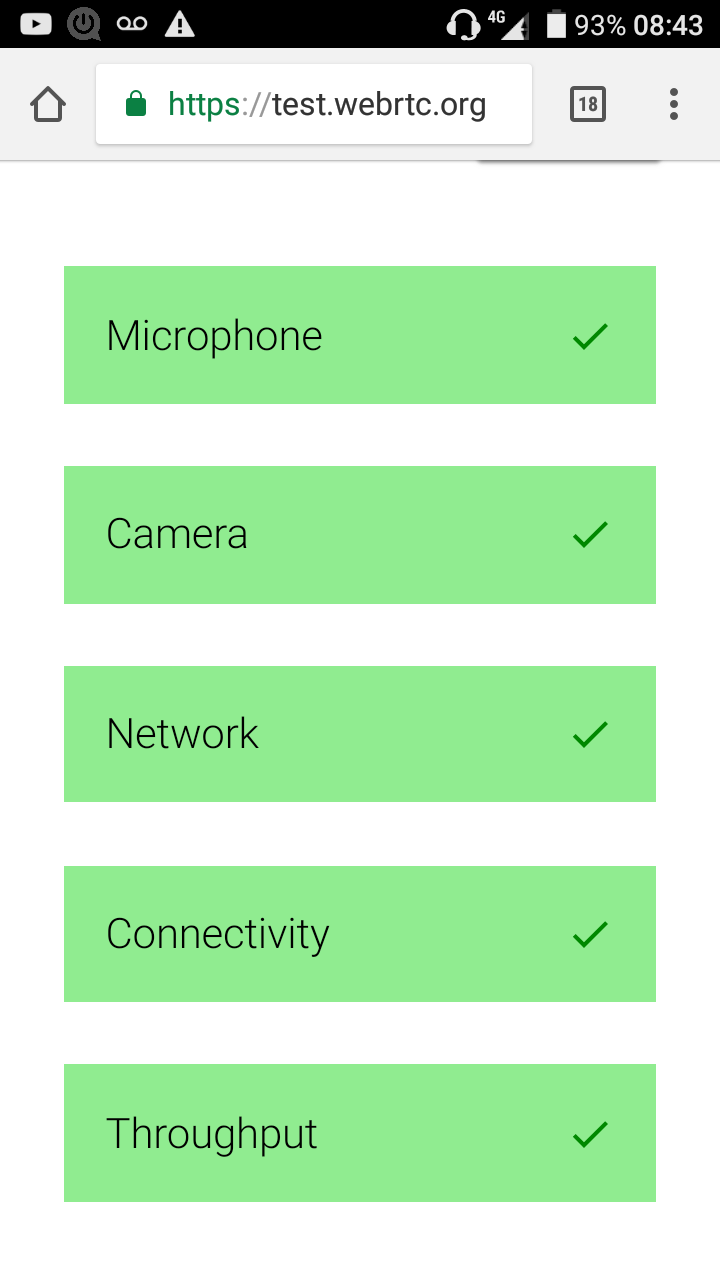Image resolution: width=720 pixels, height=1280 pixels.
Task: Click the Microphone test checkmark
Action: pos(589,335)
